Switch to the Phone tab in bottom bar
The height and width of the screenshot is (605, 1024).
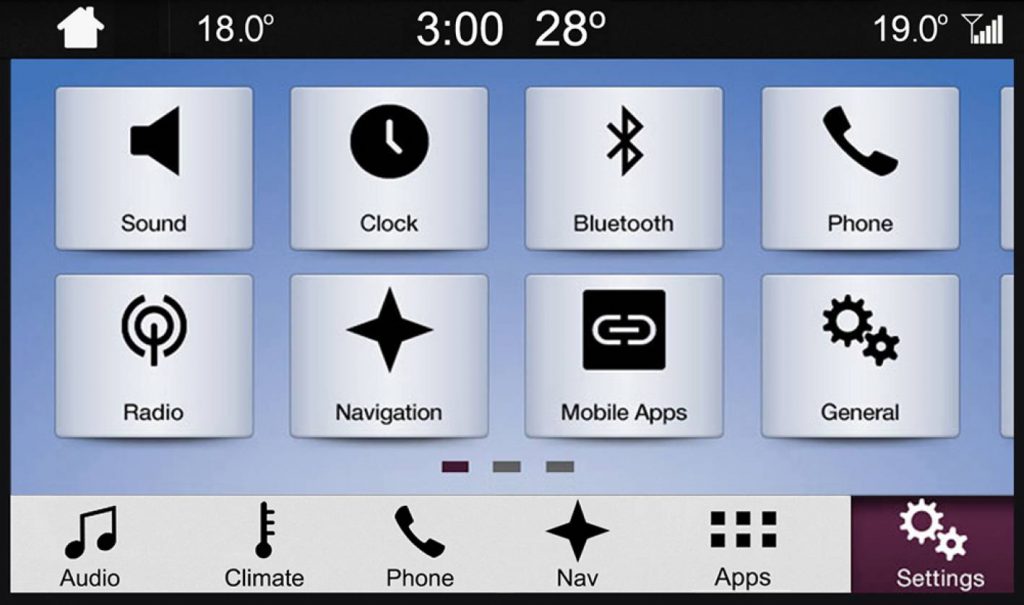pos(419,546)
